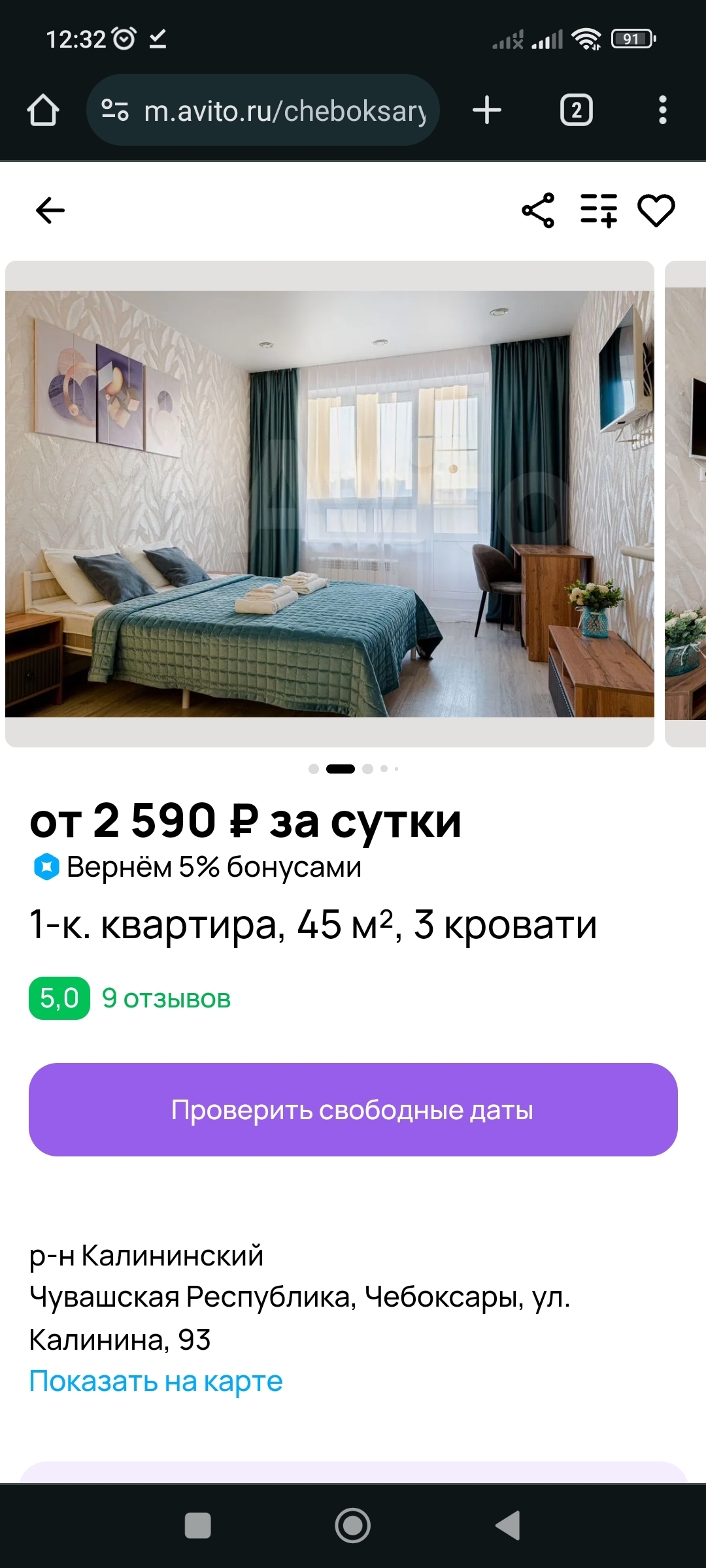Open the 9 отзывов reviews link
Image resolution: width=706 pixels, height=1568 pixels.
[166, 998]
